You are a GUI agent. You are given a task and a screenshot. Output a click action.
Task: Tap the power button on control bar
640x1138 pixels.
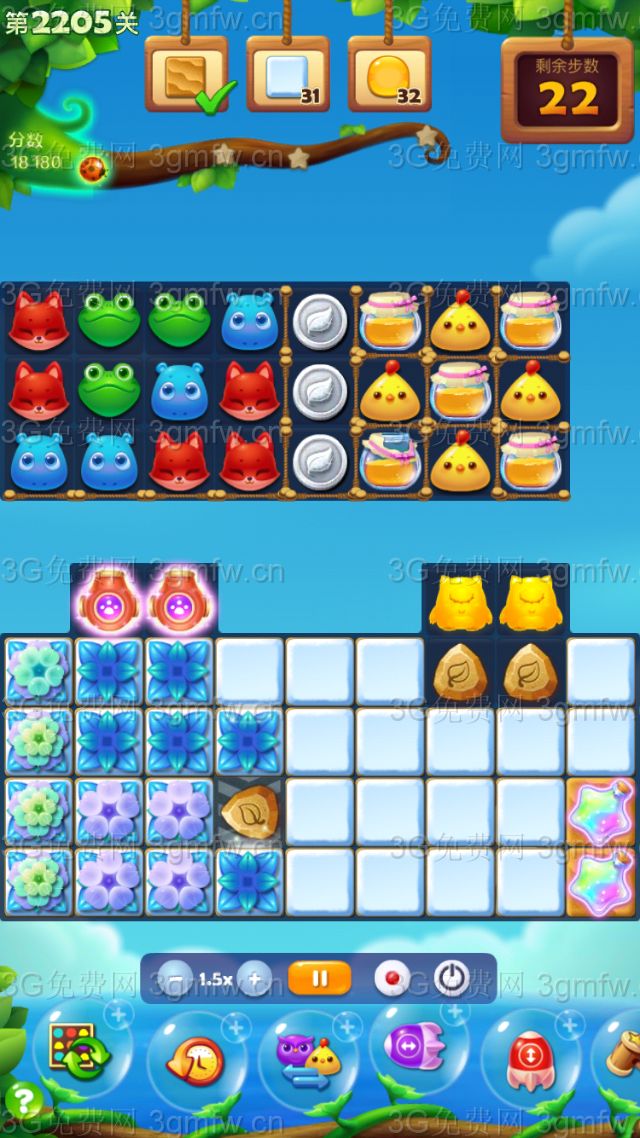coord(452,979)
